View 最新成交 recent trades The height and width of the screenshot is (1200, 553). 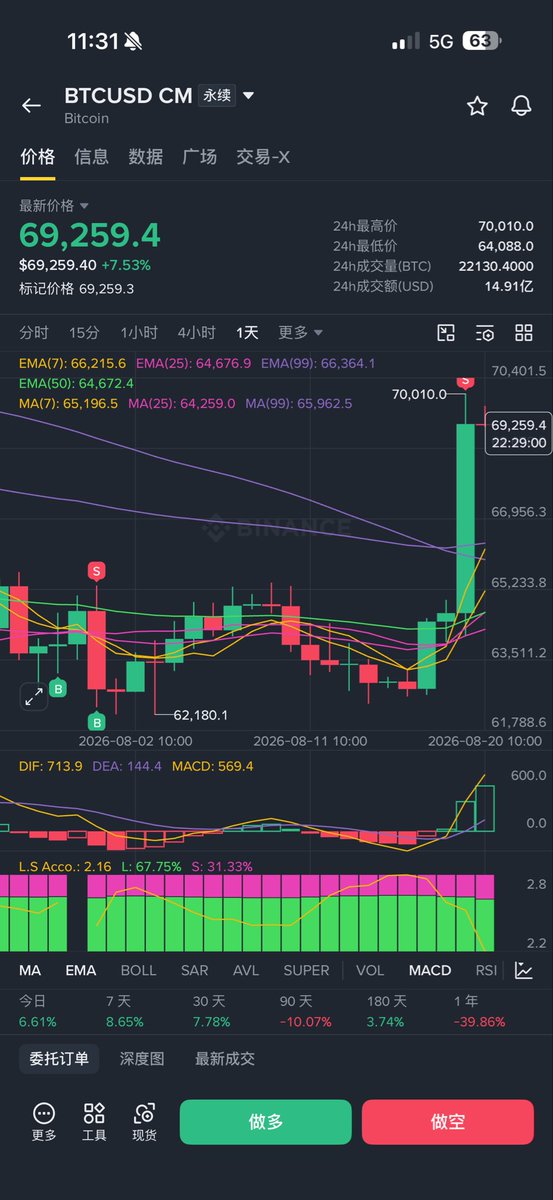[225, 1058]
